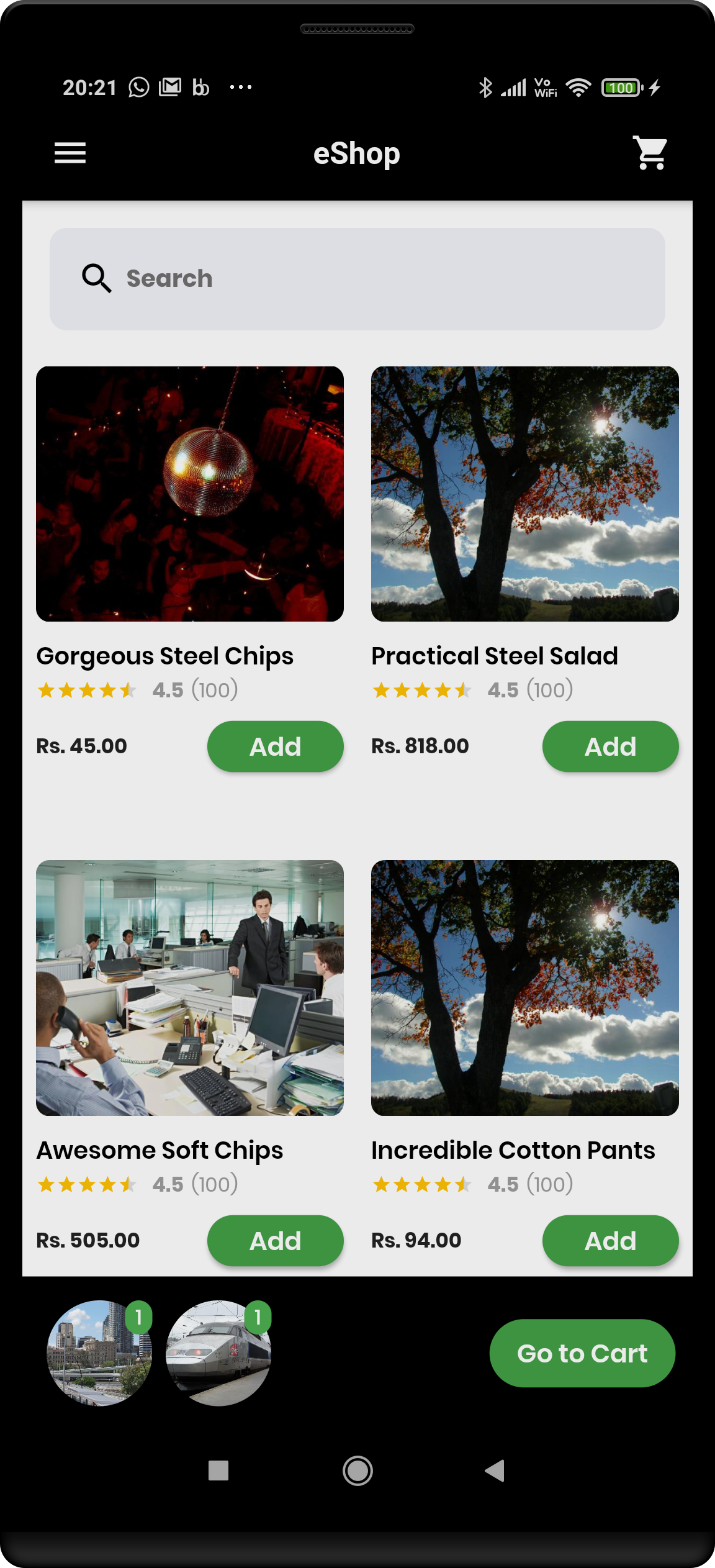
Task: Return to the home screen
Action: [357, 1471]
